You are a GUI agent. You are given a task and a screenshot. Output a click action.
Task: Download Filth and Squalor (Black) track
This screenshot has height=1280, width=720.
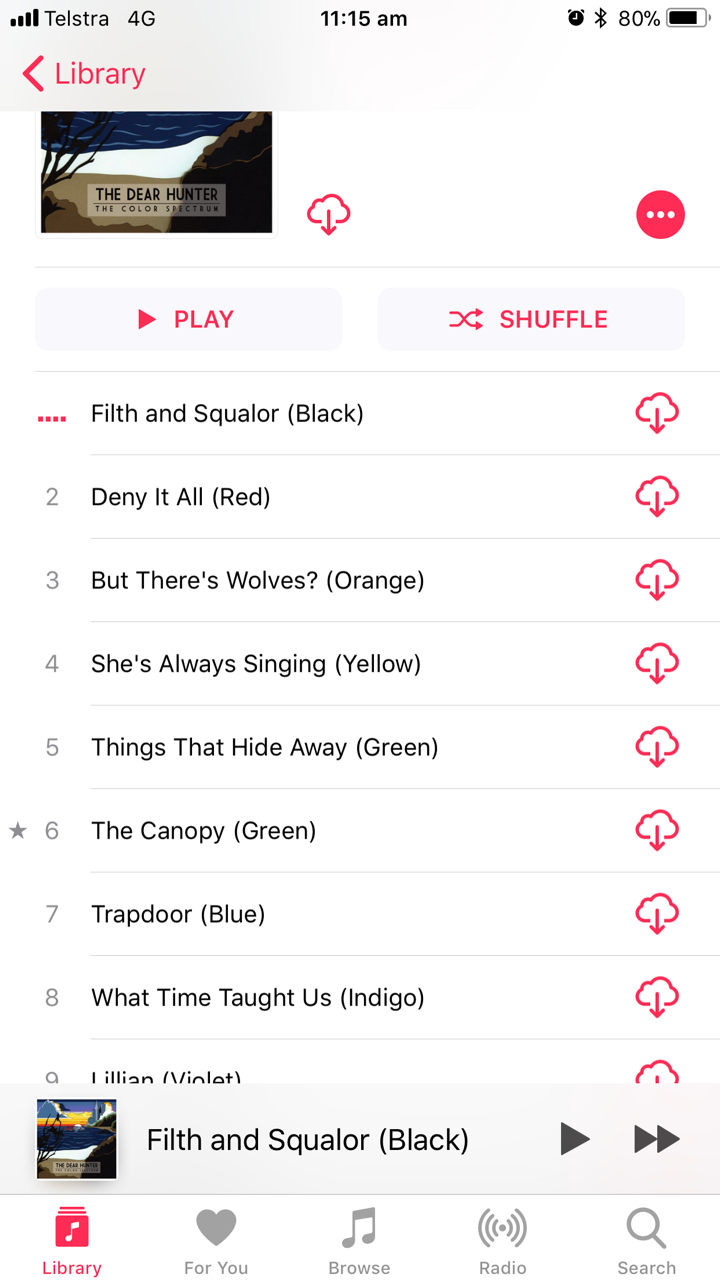pos(657,414)
